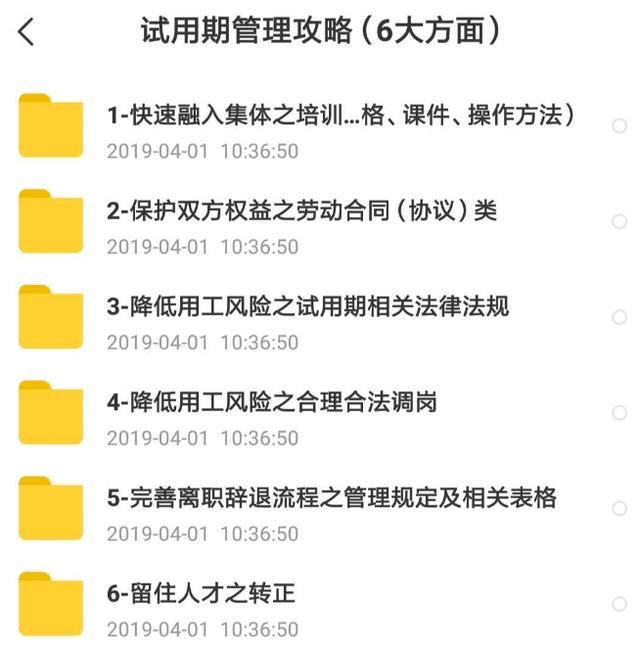Screen dimensions: 640x650
Task: Open folder 5-完善离职辞退流程之管理规定及相关表格
Action: tap(331, 498)
